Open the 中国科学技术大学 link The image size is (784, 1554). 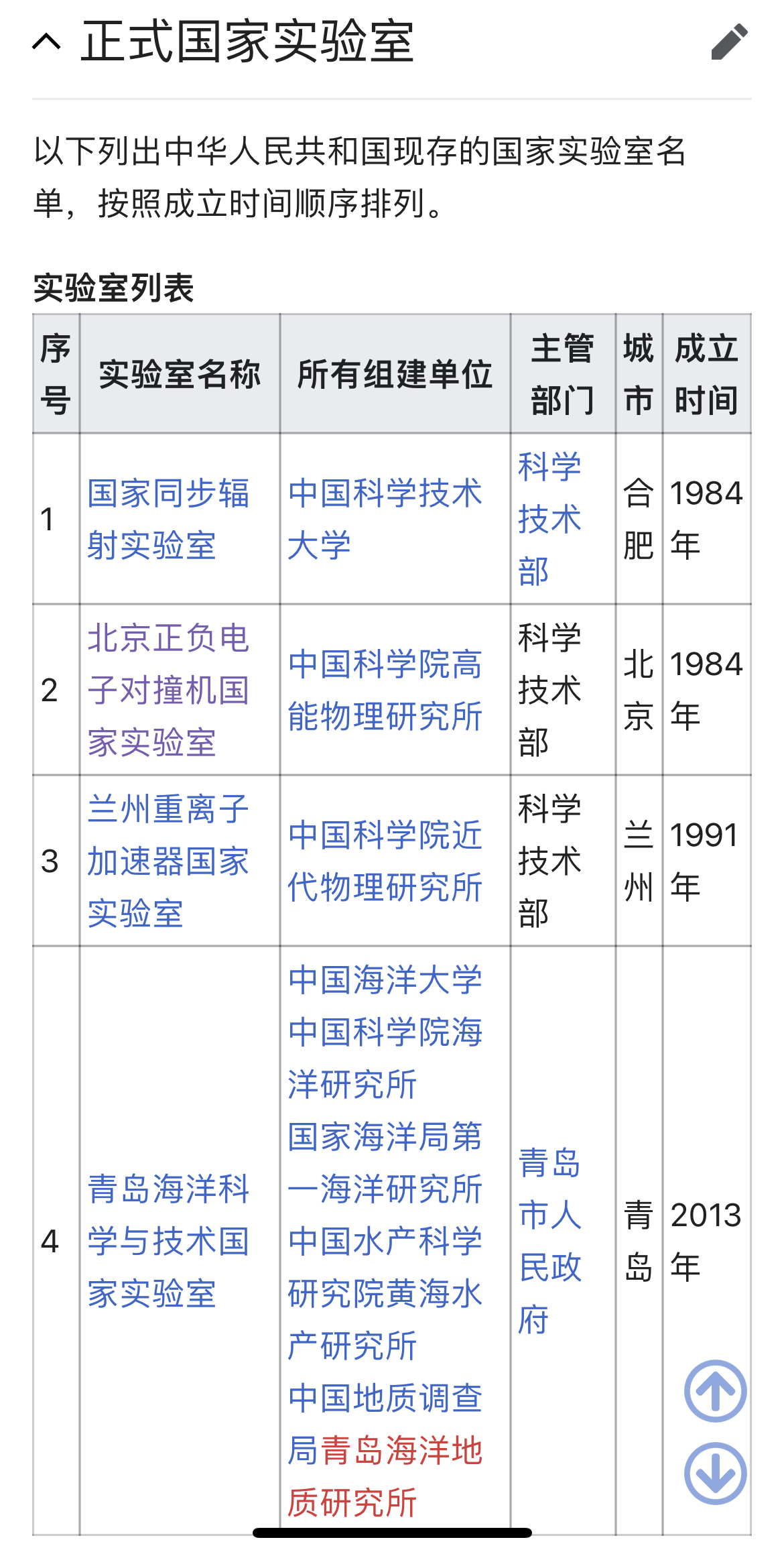pyautogui.click(x=385, y=519)
